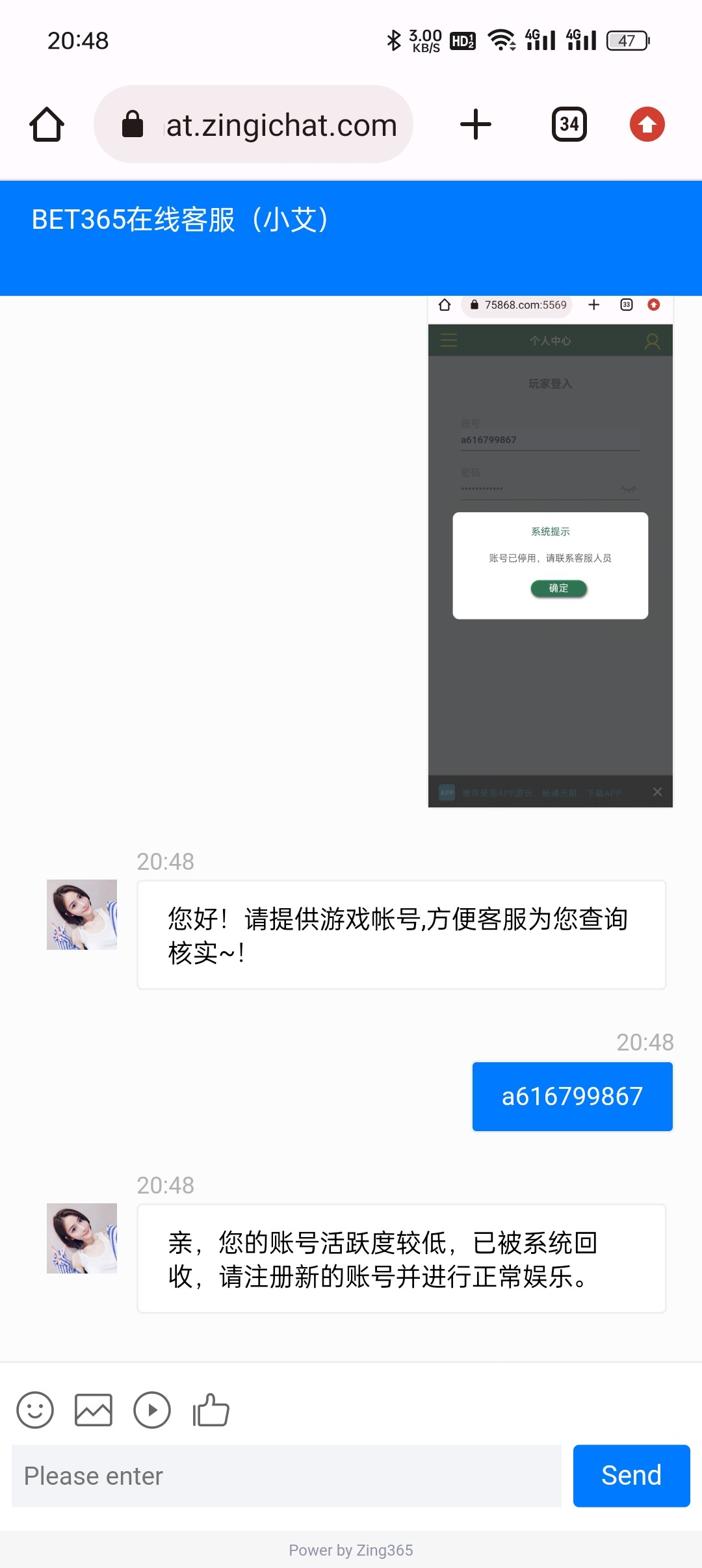Tap the red upload arrow icon
This screenshot has width=702, height=1568.
pos(647,124)
